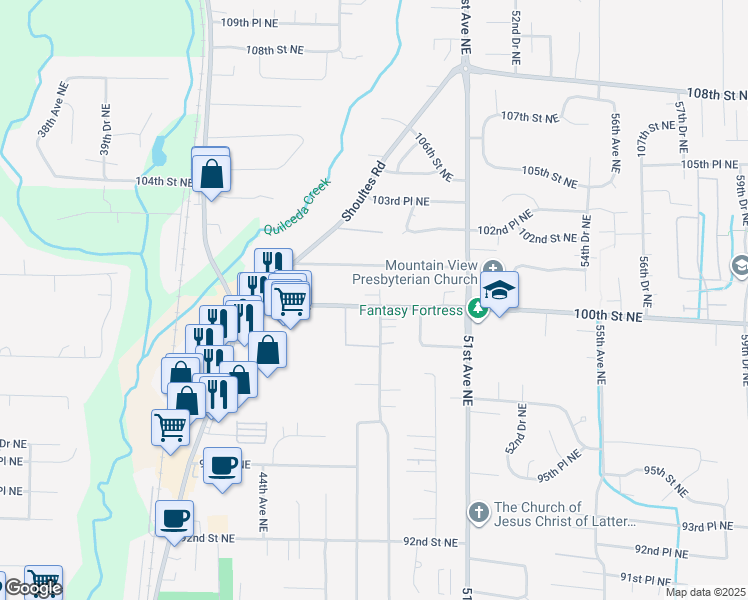Screen dimensions: 748x600
Task: Open the coffee cup marker beside 44th Ave NE
Action: tap(222, 465)
